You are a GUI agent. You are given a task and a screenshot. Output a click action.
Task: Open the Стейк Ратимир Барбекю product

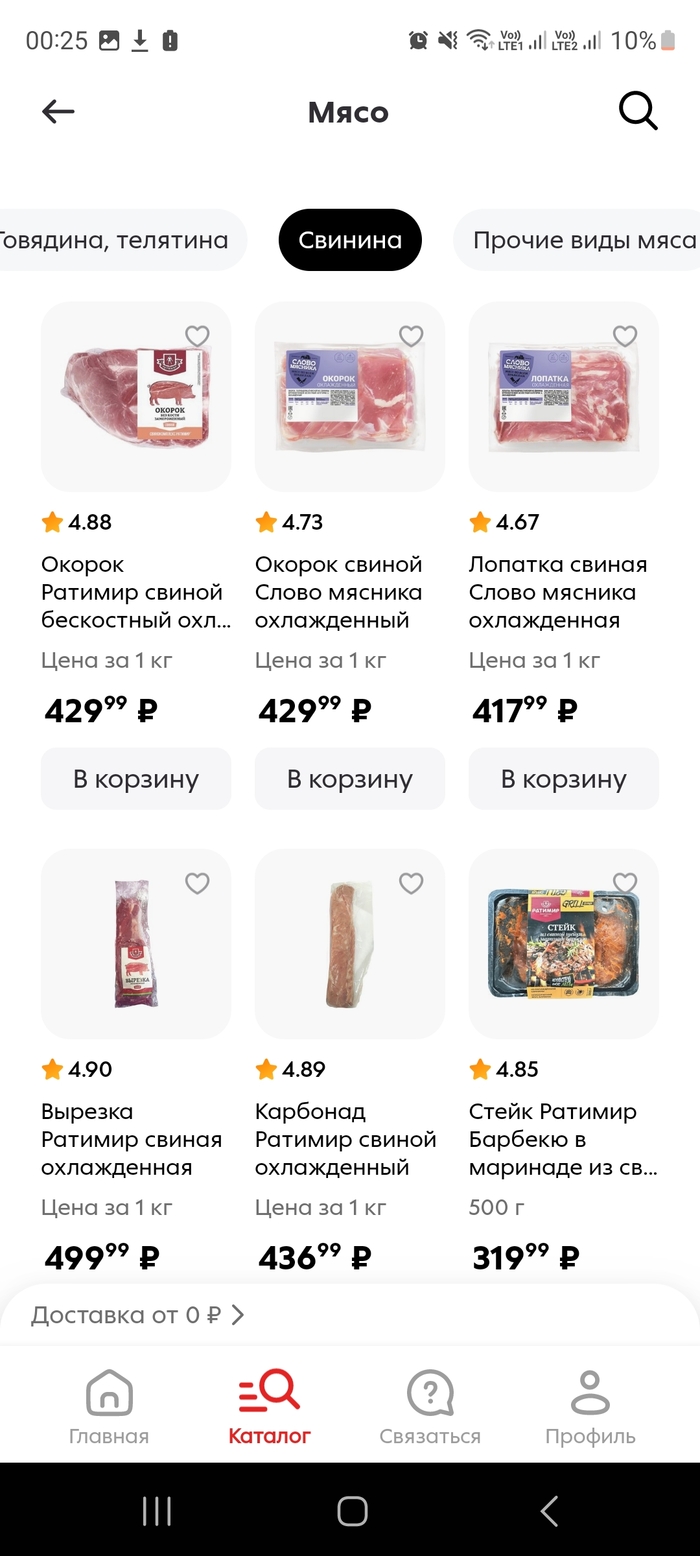pos(564,944)
